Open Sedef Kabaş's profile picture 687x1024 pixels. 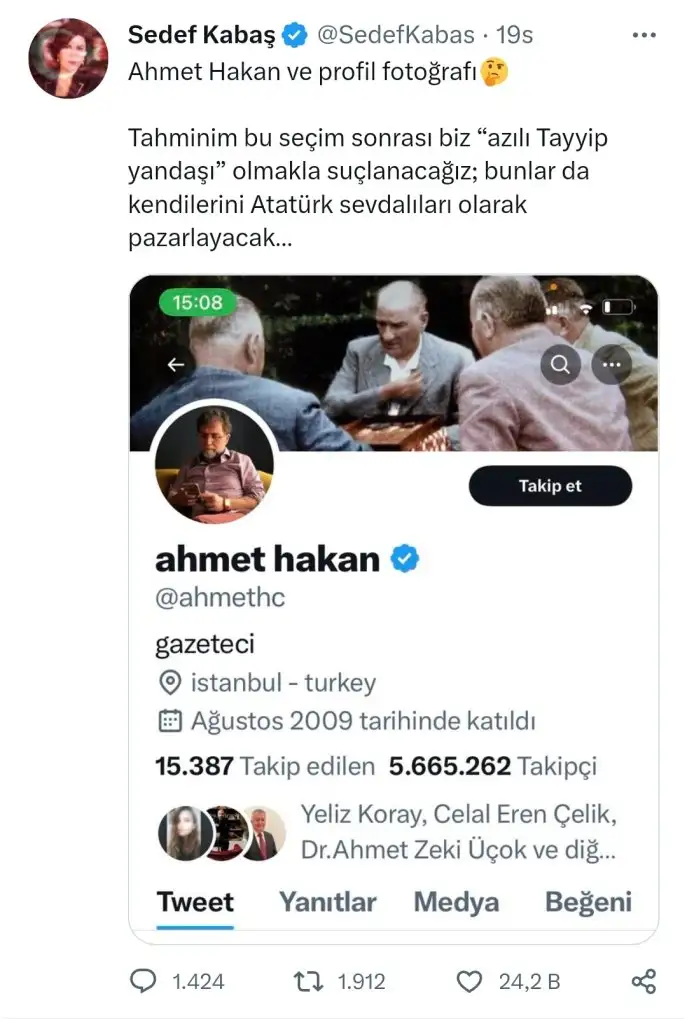coord(68,58)
